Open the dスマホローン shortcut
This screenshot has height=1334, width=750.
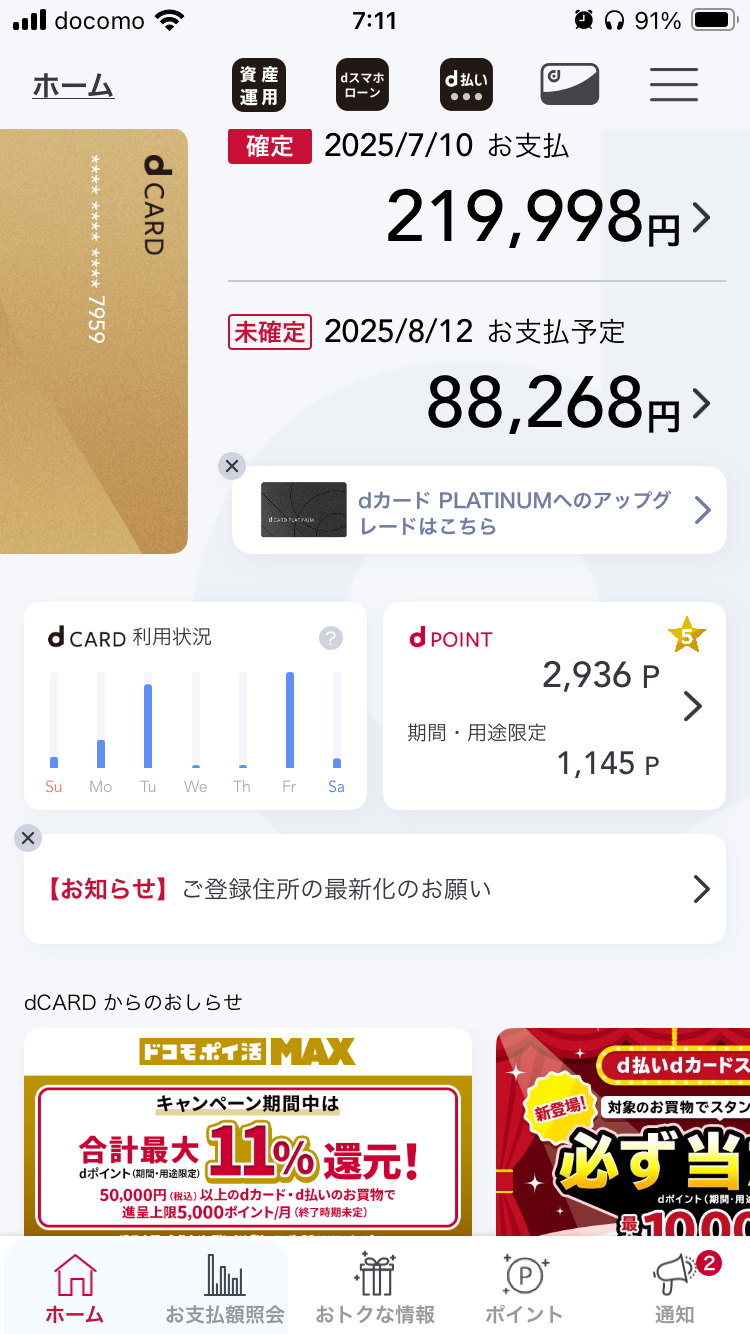361,85
